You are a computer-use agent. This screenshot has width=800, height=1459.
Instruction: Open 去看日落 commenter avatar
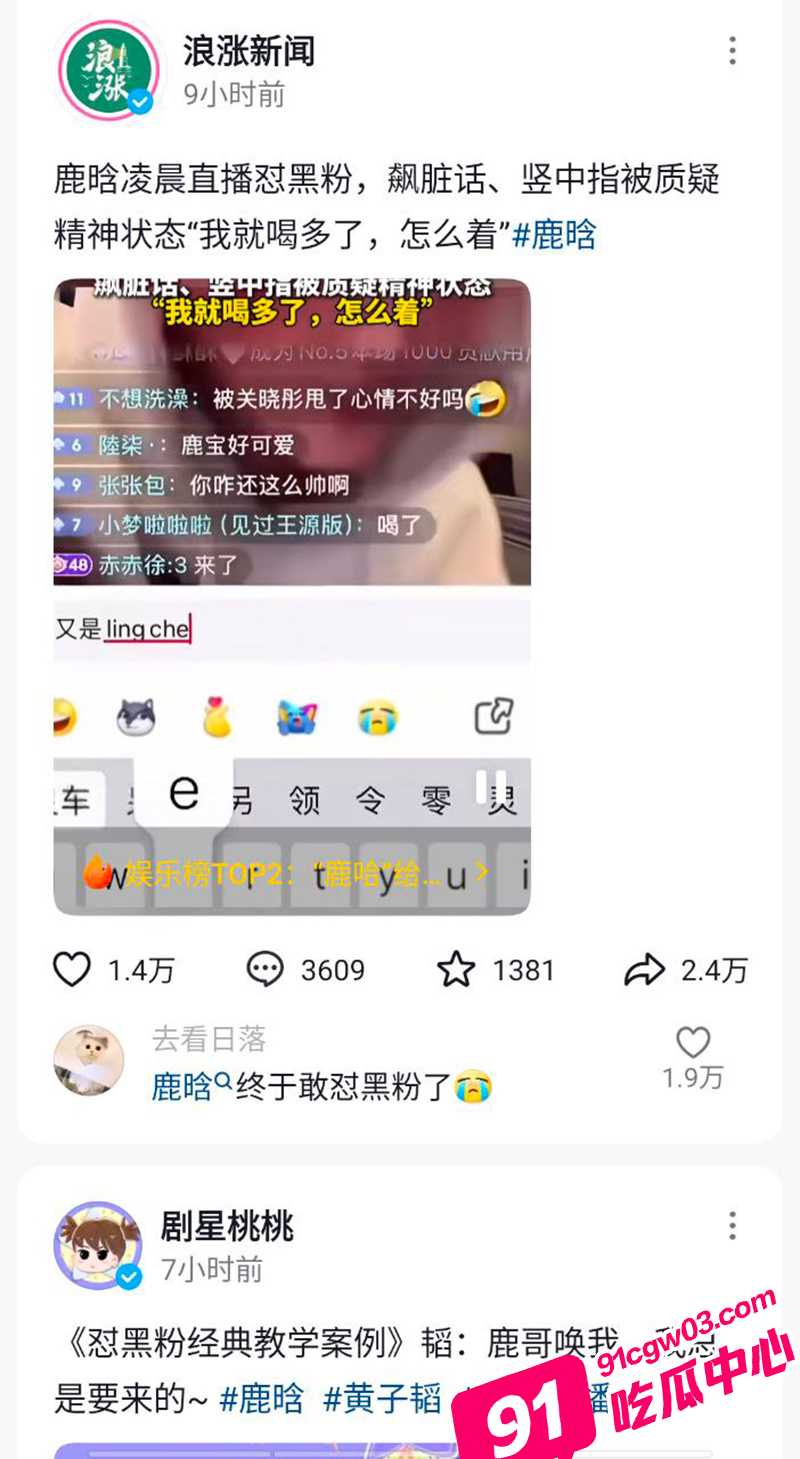(x=89, y=1060)
